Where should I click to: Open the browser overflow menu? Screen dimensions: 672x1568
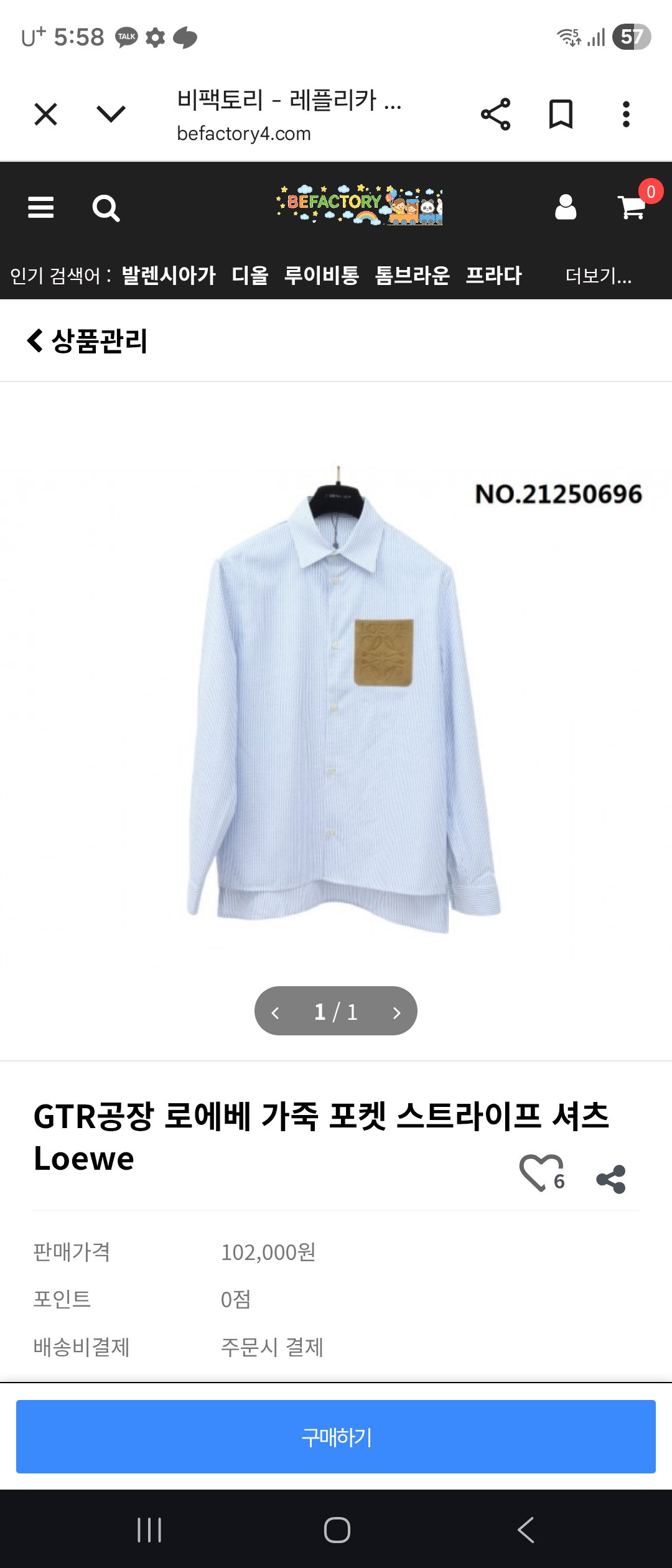(x=626, y=114)
